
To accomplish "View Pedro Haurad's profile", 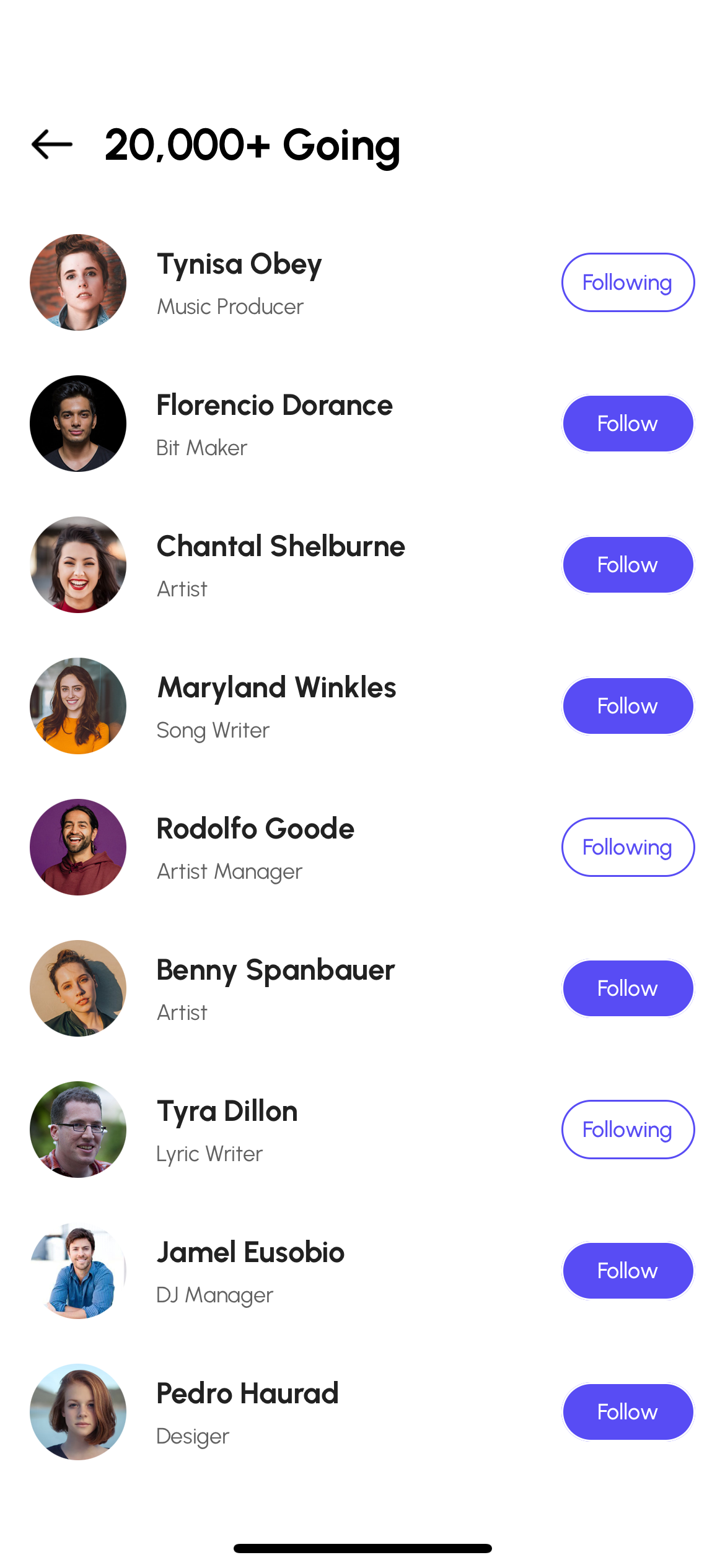I will click(247, 1395).
